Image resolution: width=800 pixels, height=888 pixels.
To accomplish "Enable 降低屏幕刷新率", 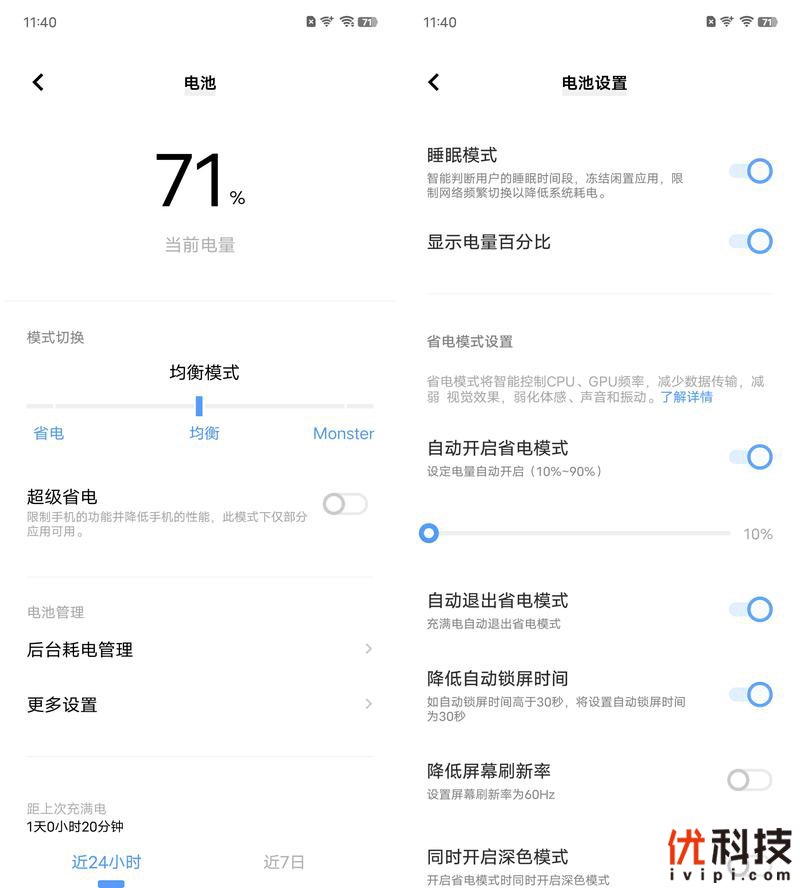I will pyautogui.click(x=749, y=780).
